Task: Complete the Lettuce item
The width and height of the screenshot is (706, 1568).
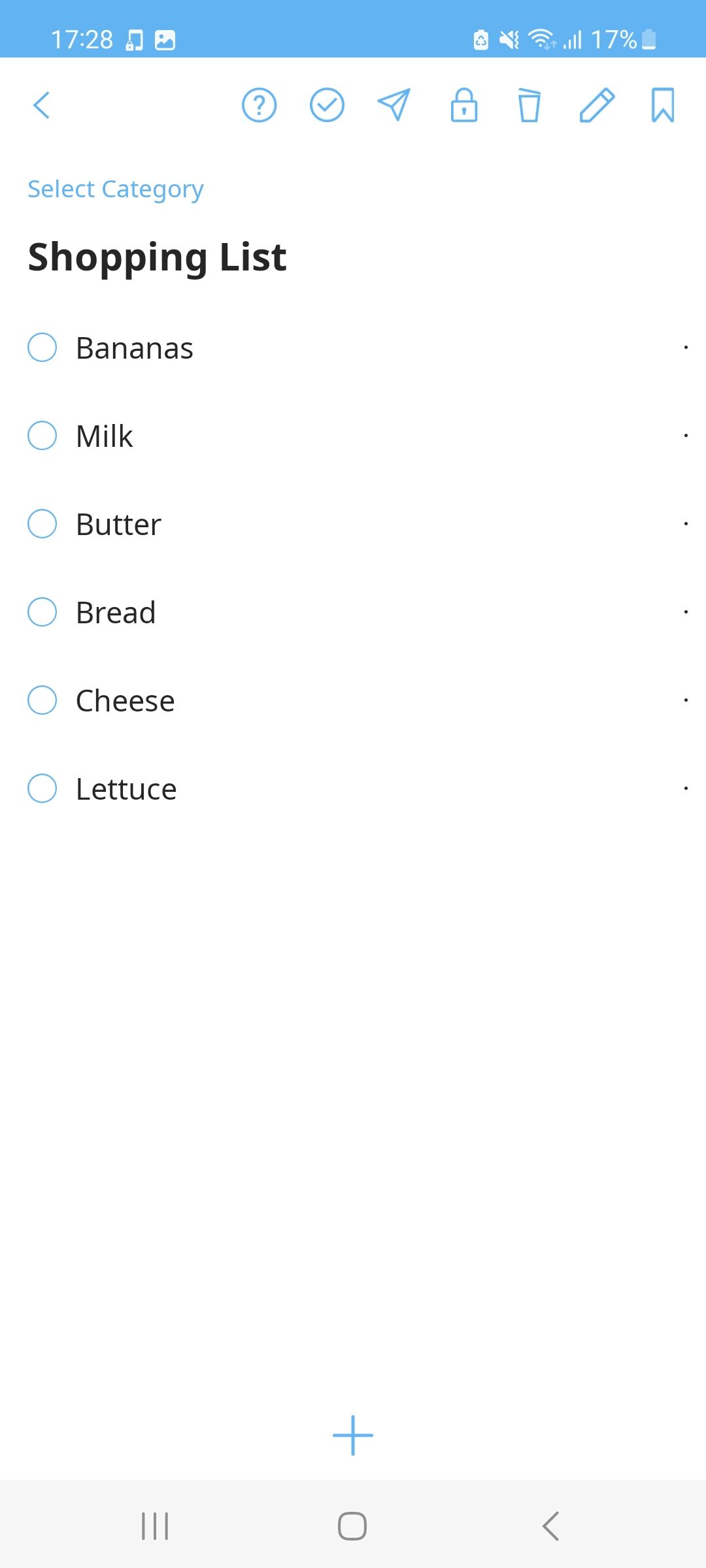Action: [x=42, y=789]
